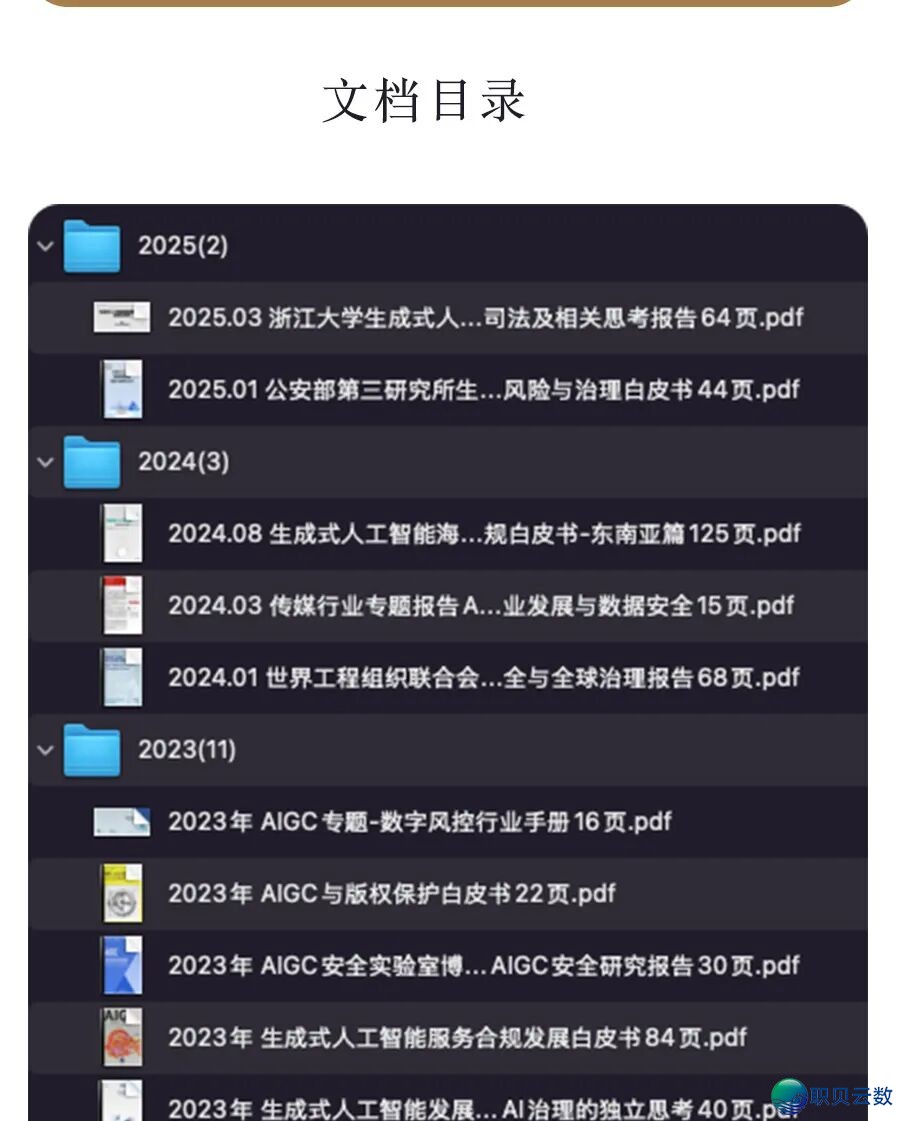This screenshot has height=1121, width=900.
Task: Open 2025.03 浙江大学生成式人工智能报告 64页
Action: (485, 317)
